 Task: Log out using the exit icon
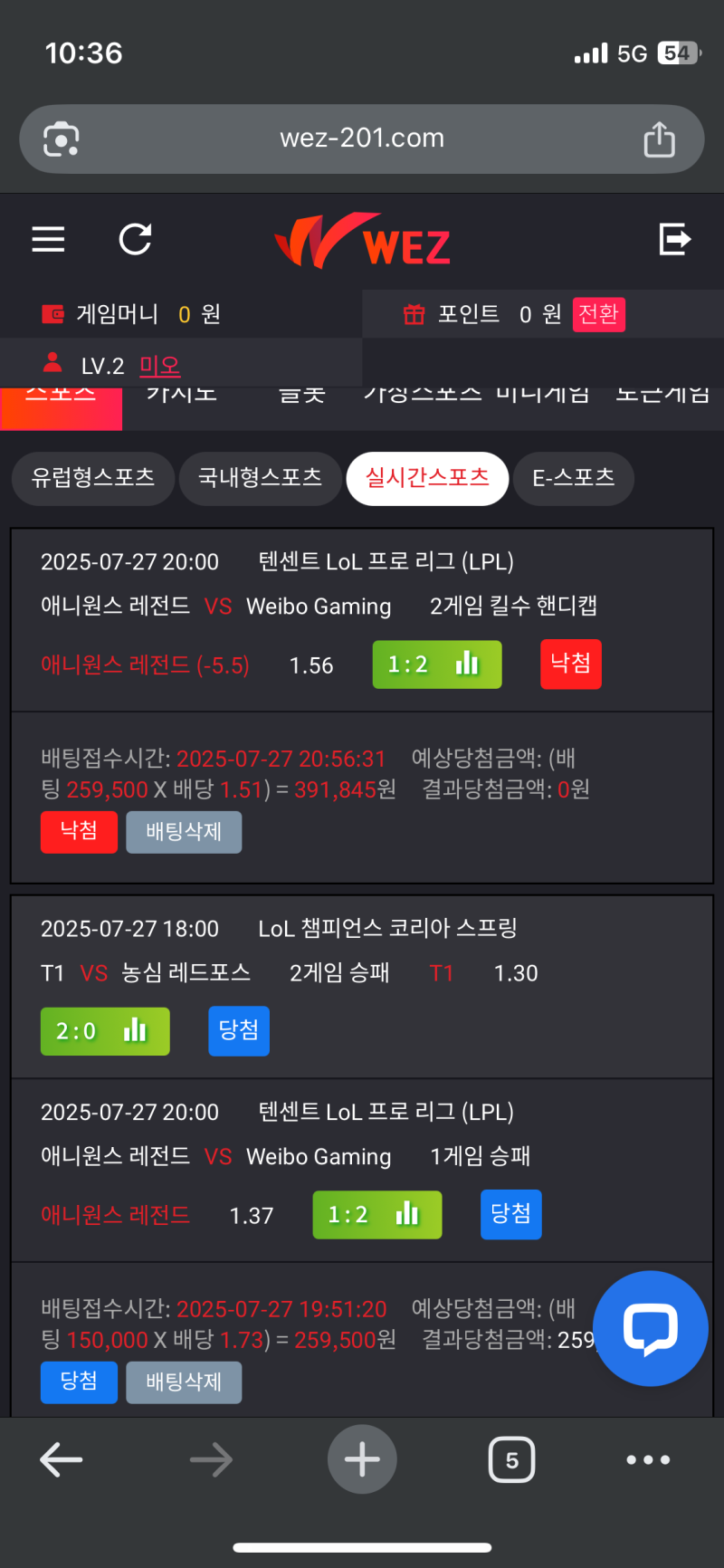[x=675, y=239]
